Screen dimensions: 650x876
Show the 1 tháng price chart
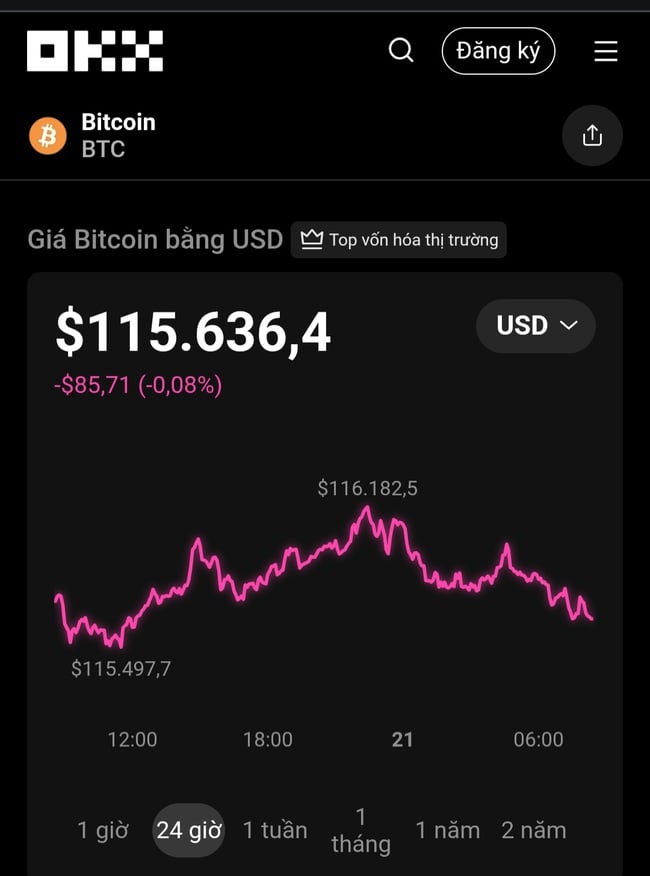[361, 830]
